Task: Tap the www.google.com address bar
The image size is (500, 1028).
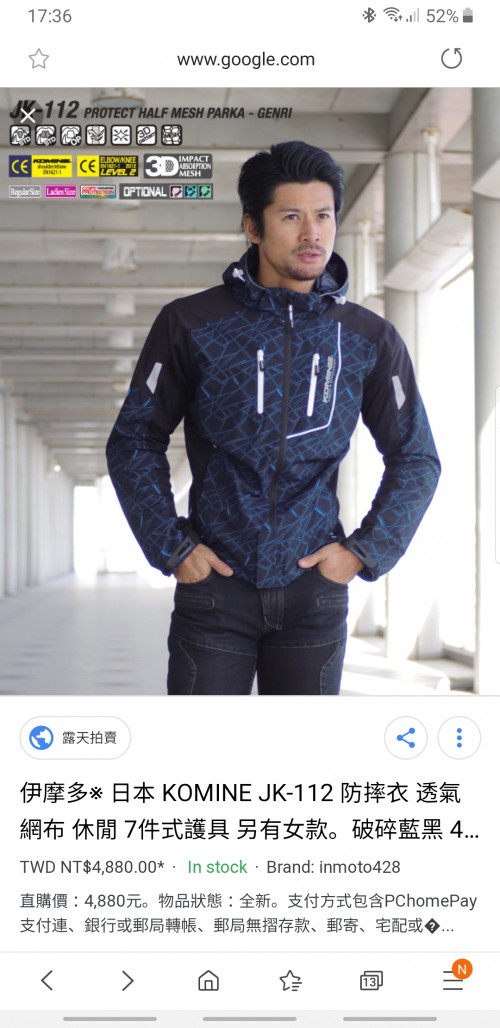Action: 246,60
